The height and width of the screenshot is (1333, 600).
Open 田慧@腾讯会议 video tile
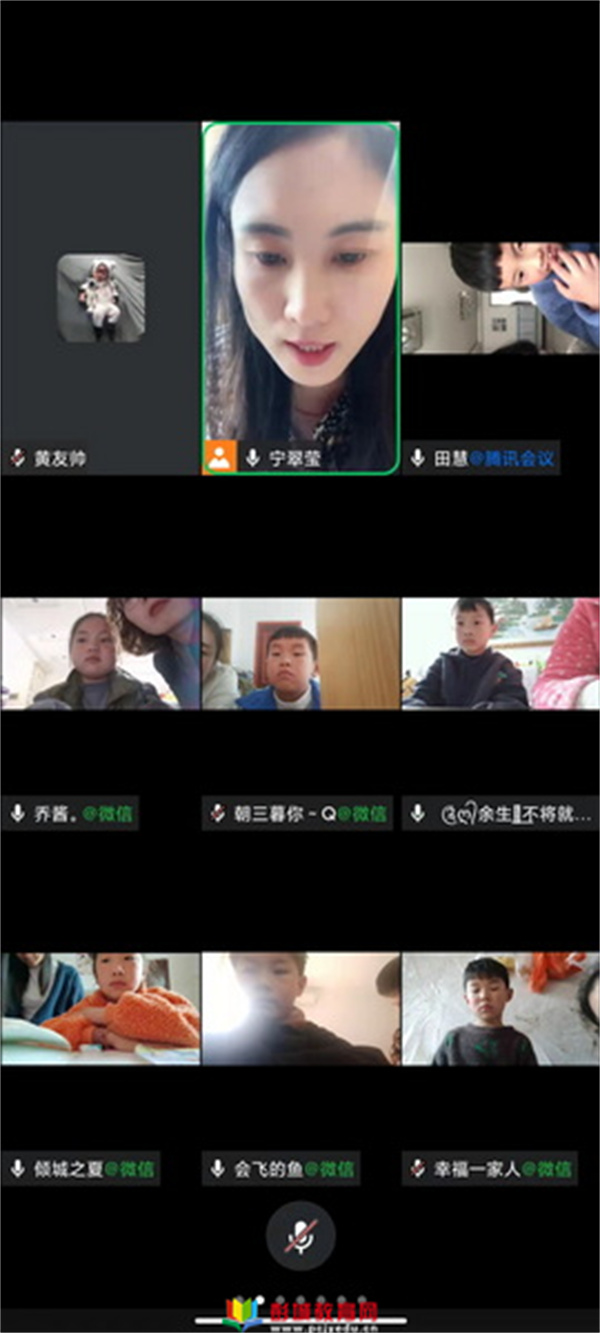tap(500, 298)
